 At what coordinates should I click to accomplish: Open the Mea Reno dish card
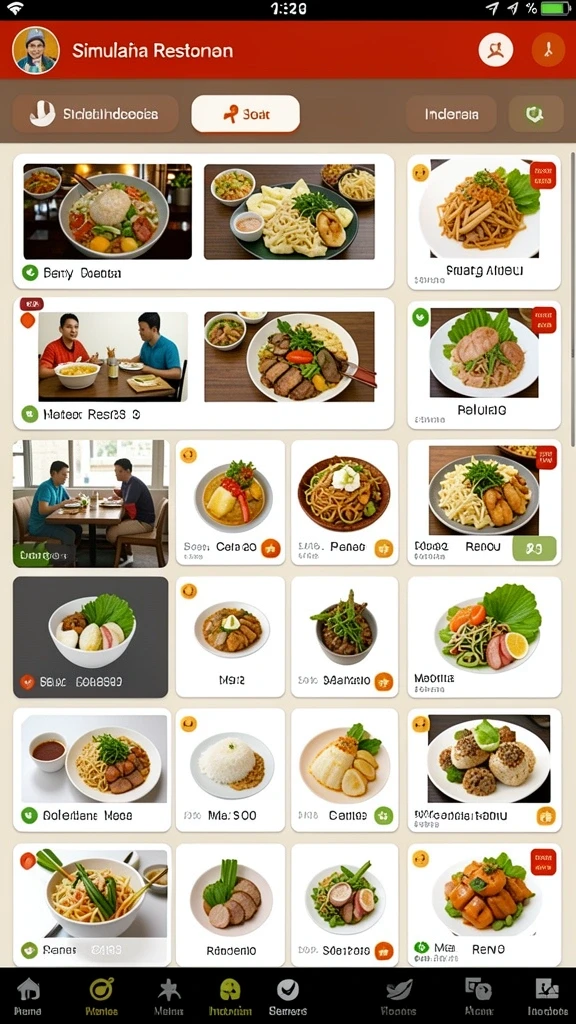pos(484,904)
